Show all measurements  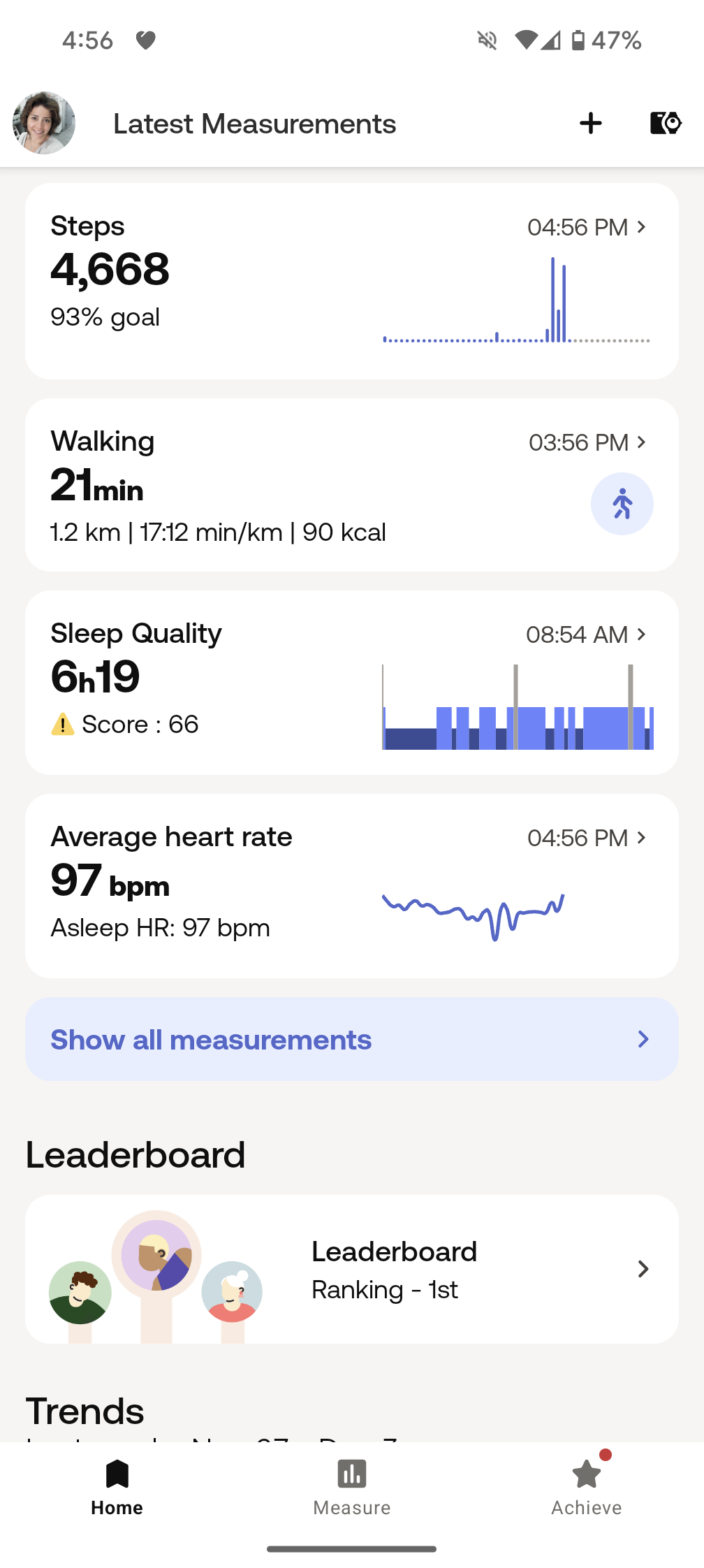click(352, 1039)
